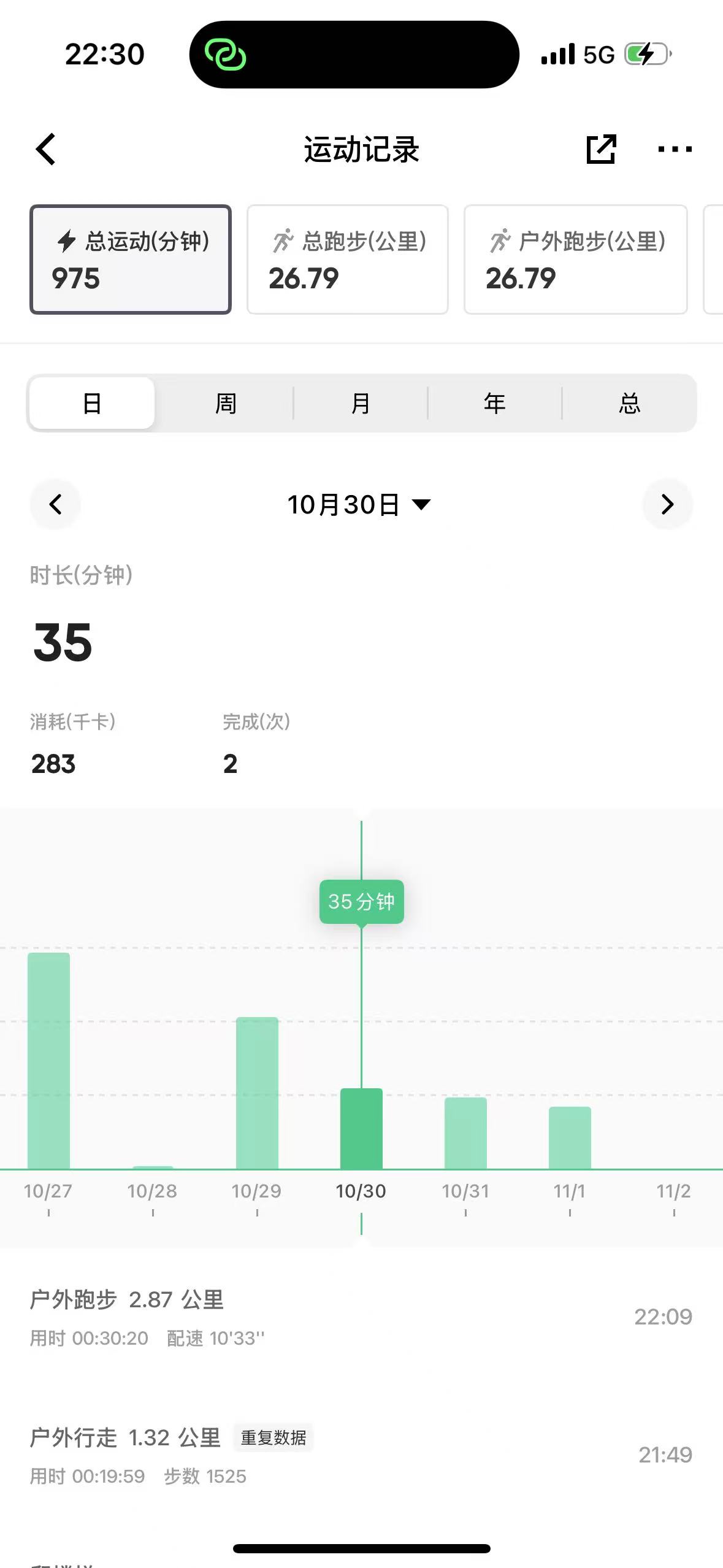
Task: Switch to the 周 view
Action: tap(226, 403)
